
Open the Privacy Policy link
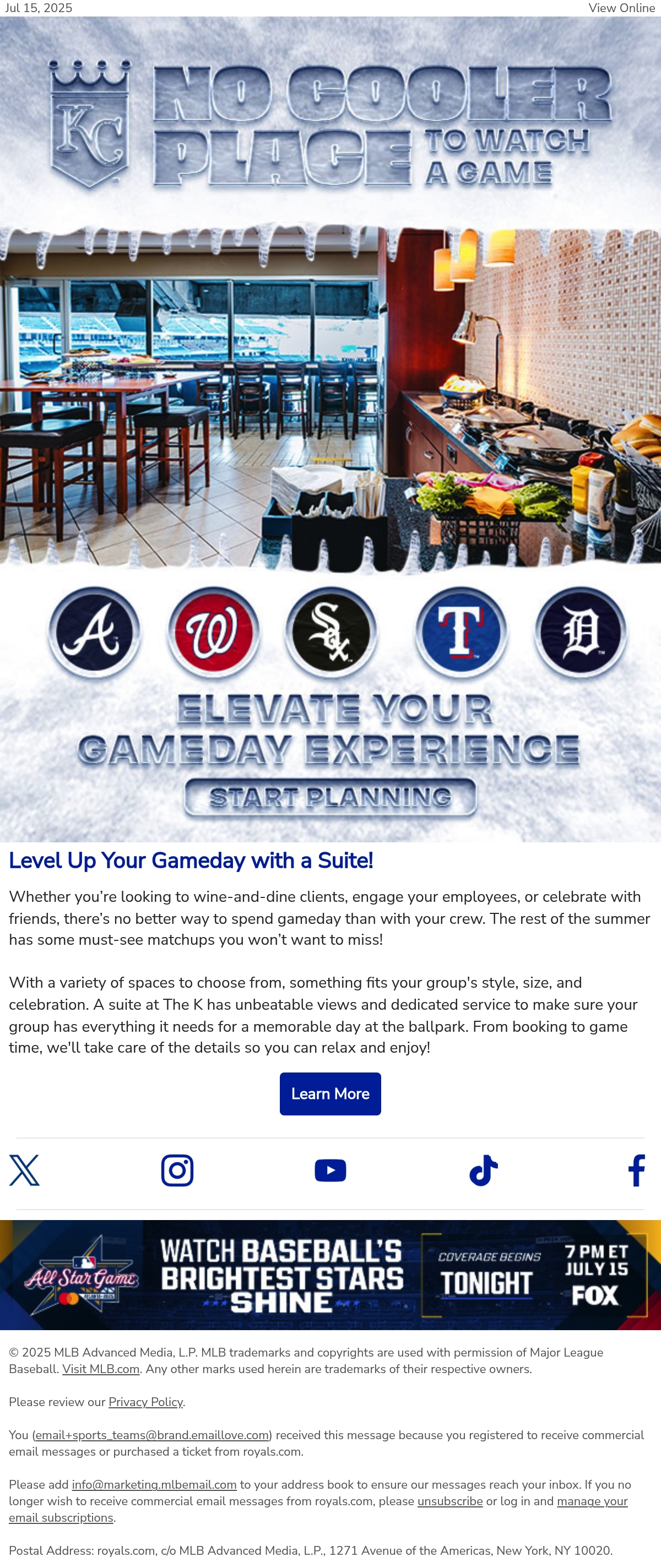click(x=145, y=1402)
